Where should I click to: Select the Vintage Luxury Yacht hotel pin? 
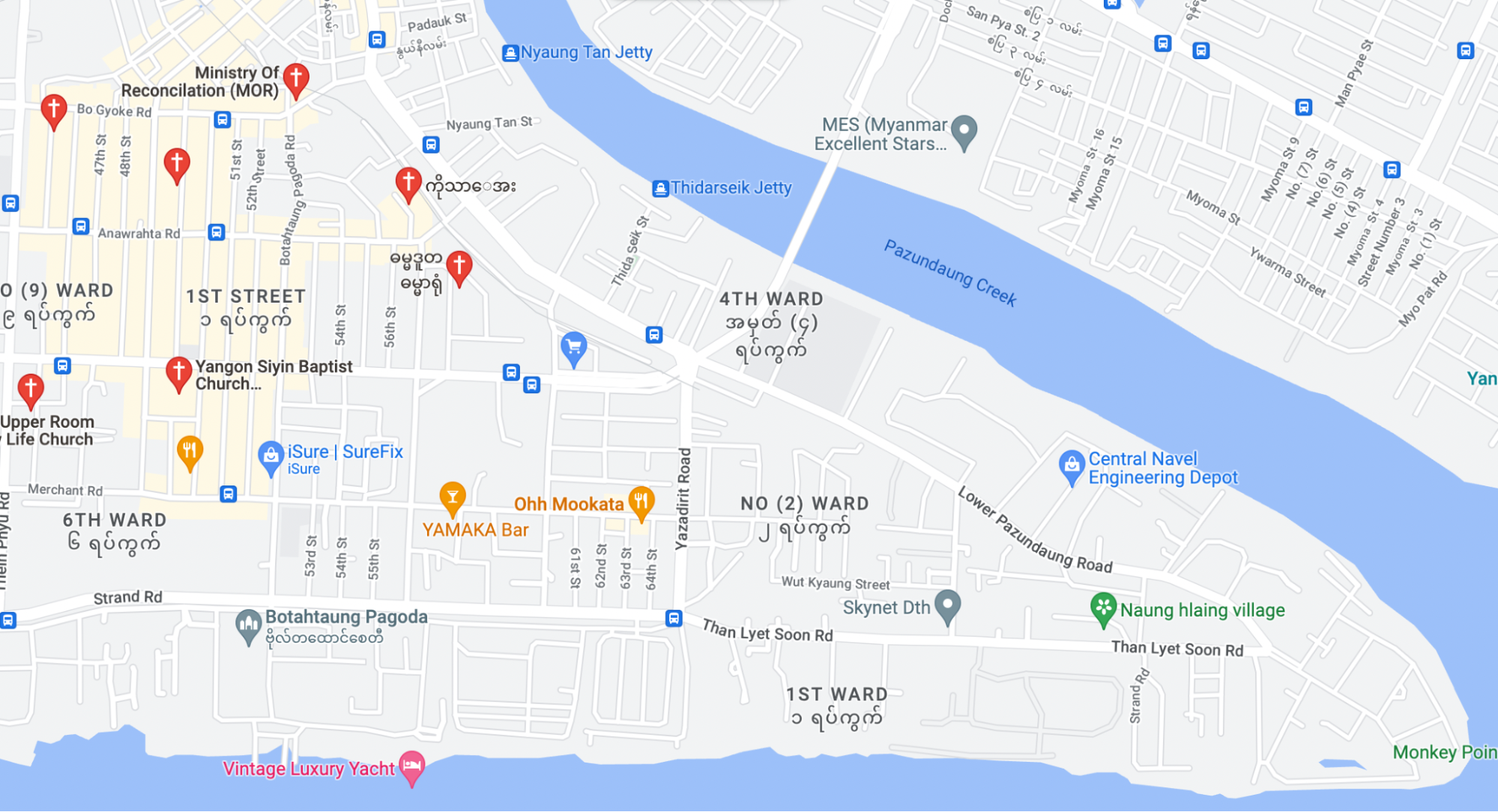click(411, 766)
